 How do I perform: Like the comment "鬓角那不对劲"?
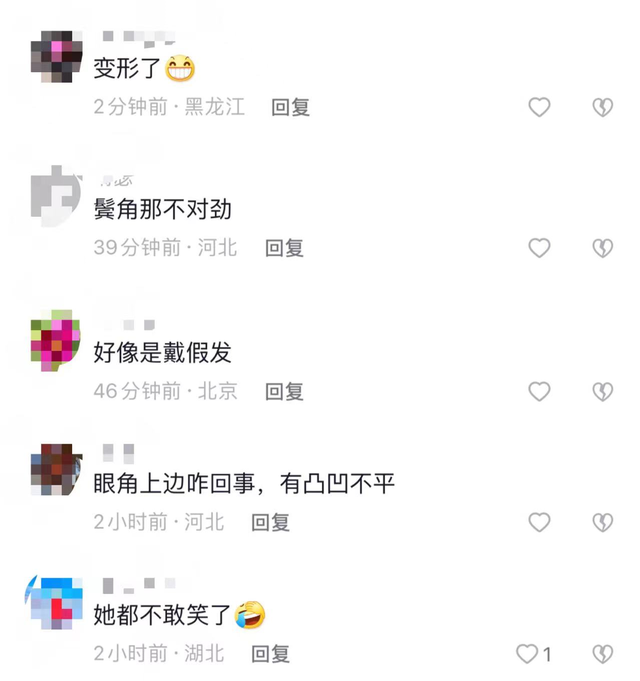tap(539, 248)
